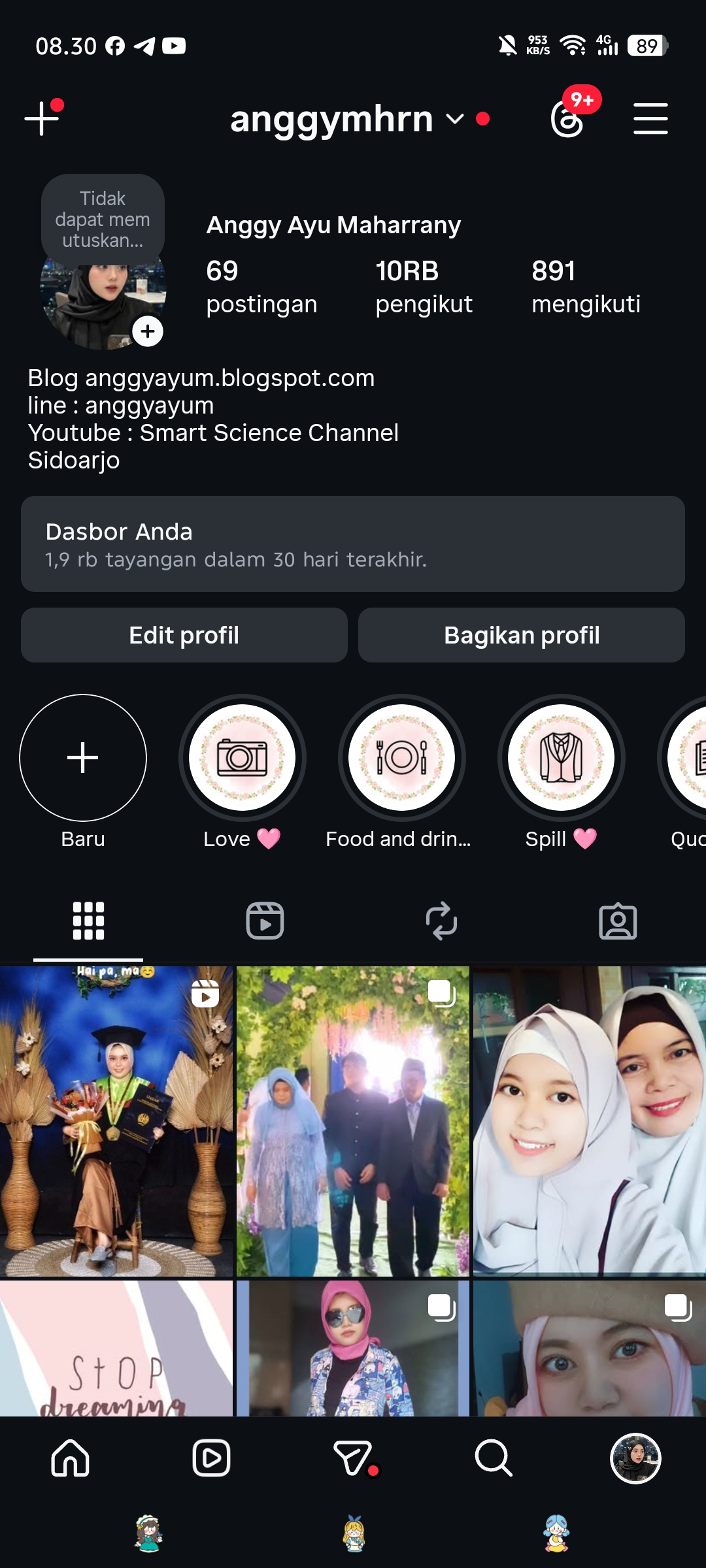The width and height of the screenshot is (706, 1568).
Task: Create a new highlight with Baru
Action: click(83, 758)
